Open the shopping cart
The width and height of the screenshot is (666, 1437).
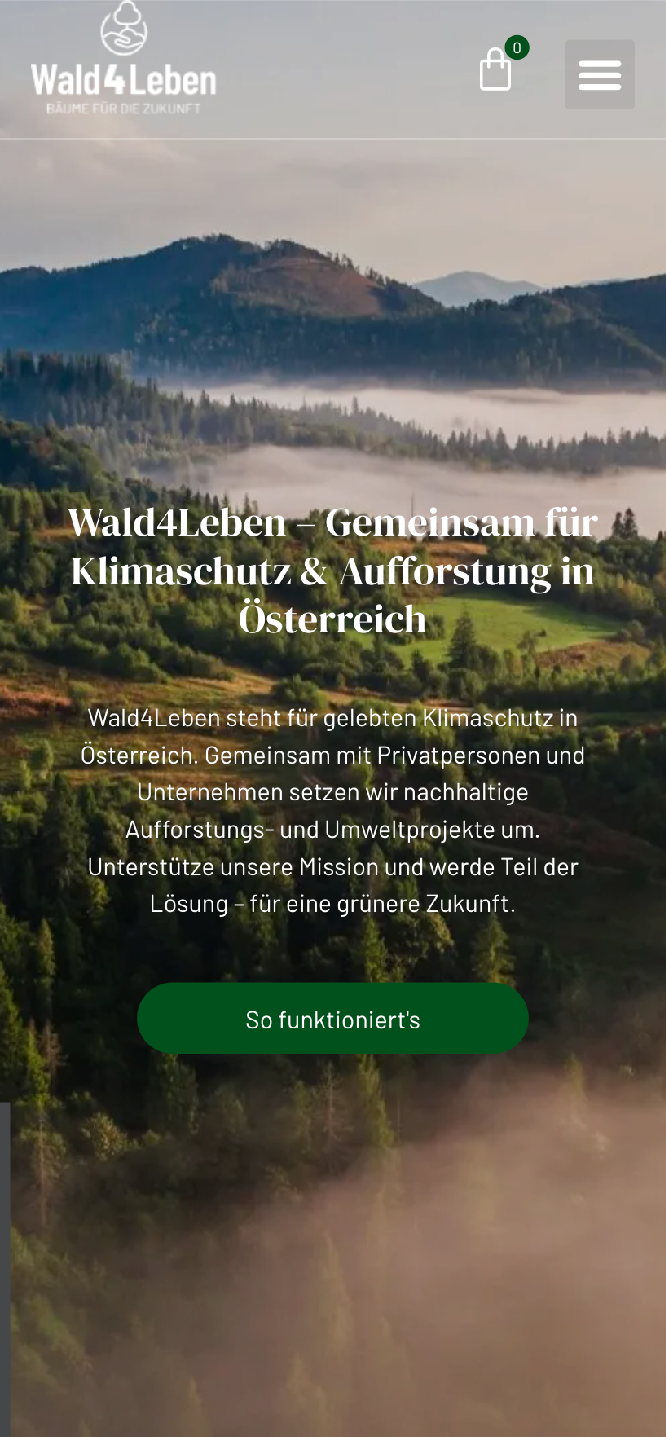(497, 70)
